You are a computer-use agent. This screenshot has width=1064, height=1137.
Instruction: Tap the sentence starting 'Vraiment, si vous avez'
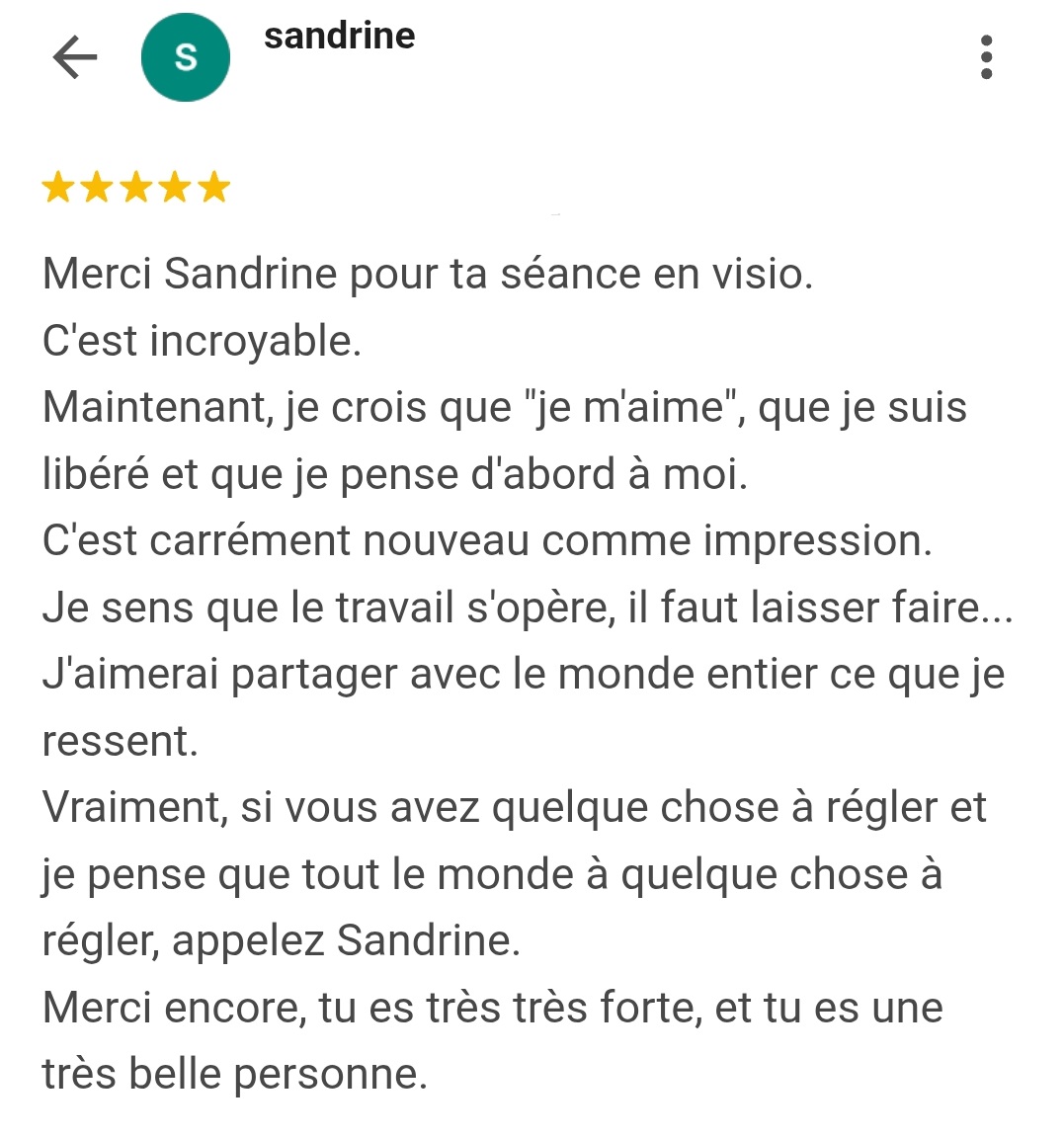click(x=514, y=807)
